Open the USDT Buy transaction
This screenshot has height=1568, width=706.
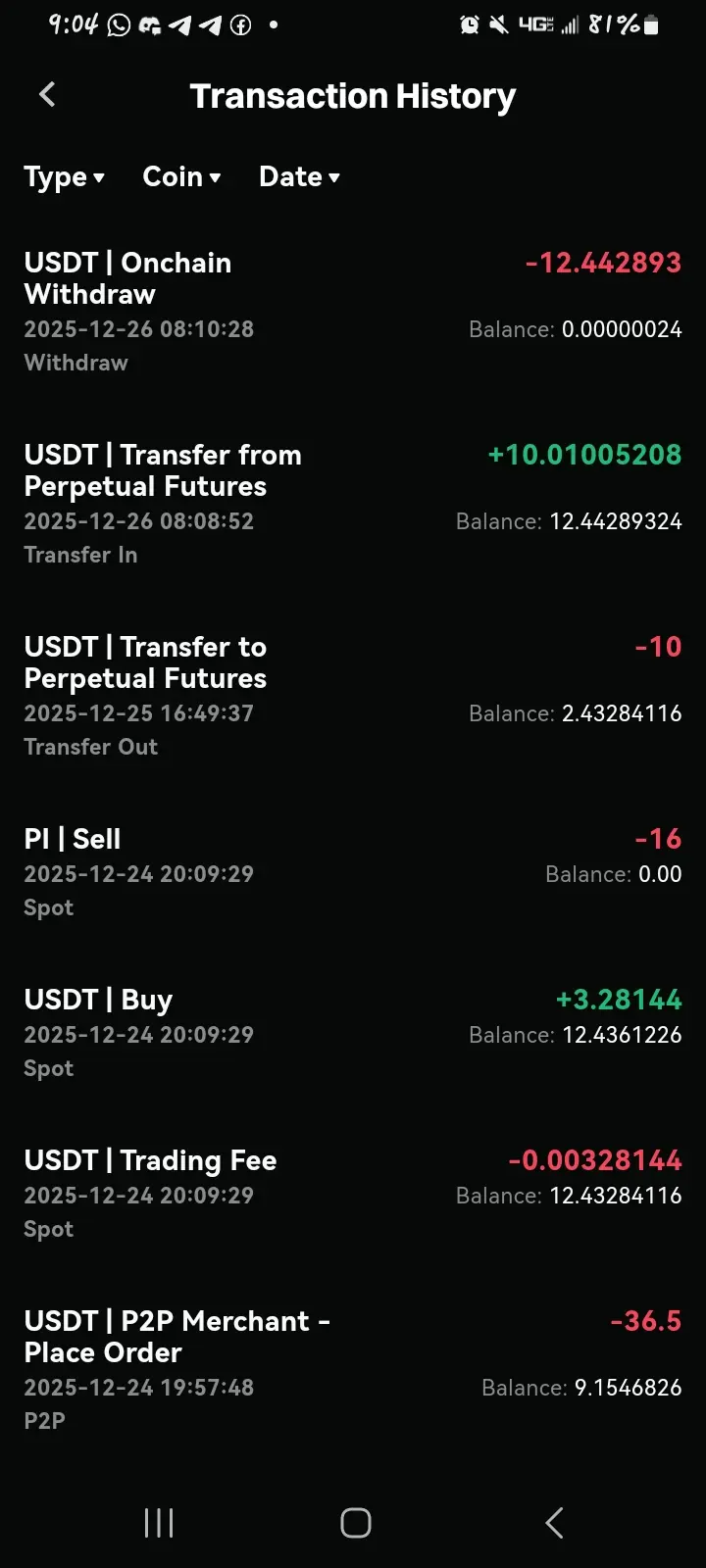pyautogui.click(x=353, y=1032)
